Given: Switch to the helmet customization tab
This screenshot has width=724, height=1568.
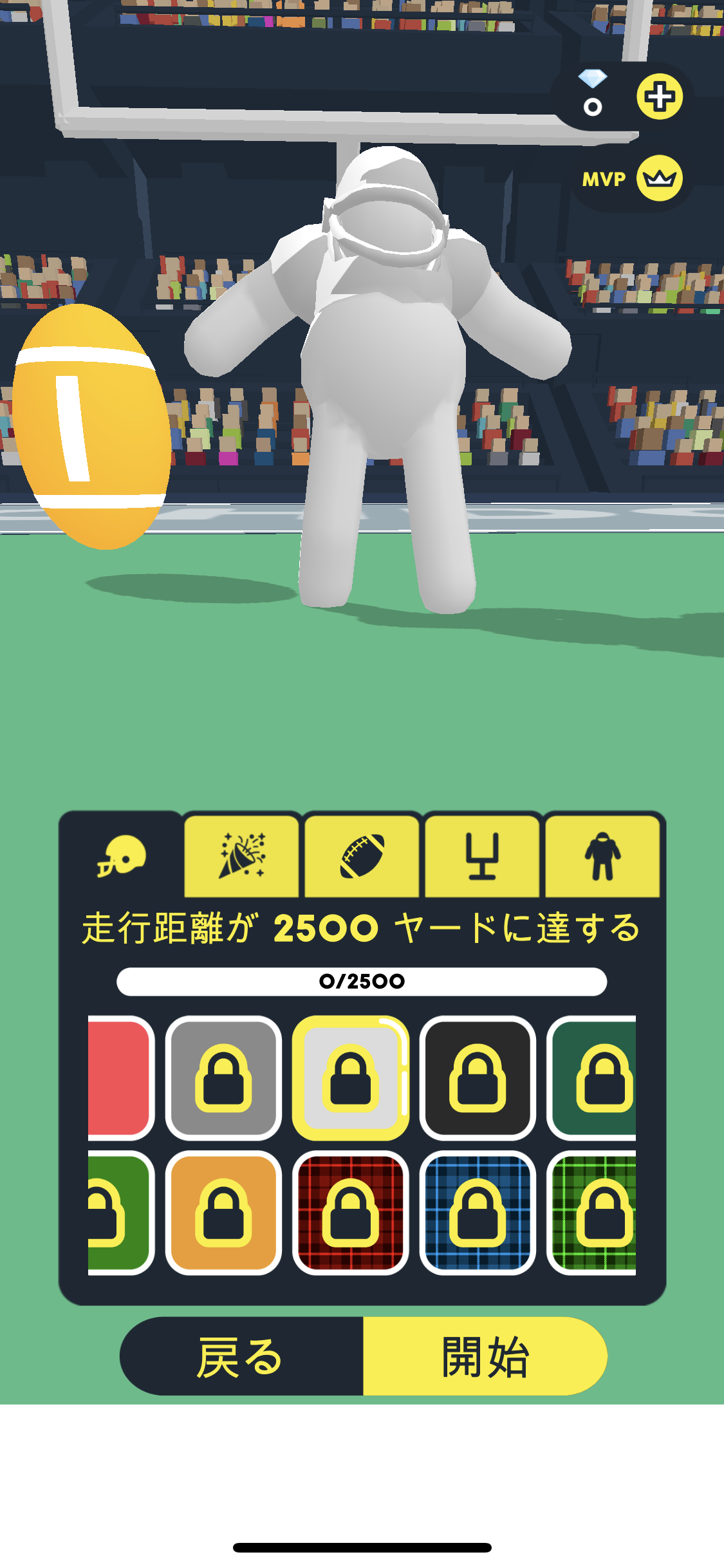Looking at the screenshot, I should 122,856.
